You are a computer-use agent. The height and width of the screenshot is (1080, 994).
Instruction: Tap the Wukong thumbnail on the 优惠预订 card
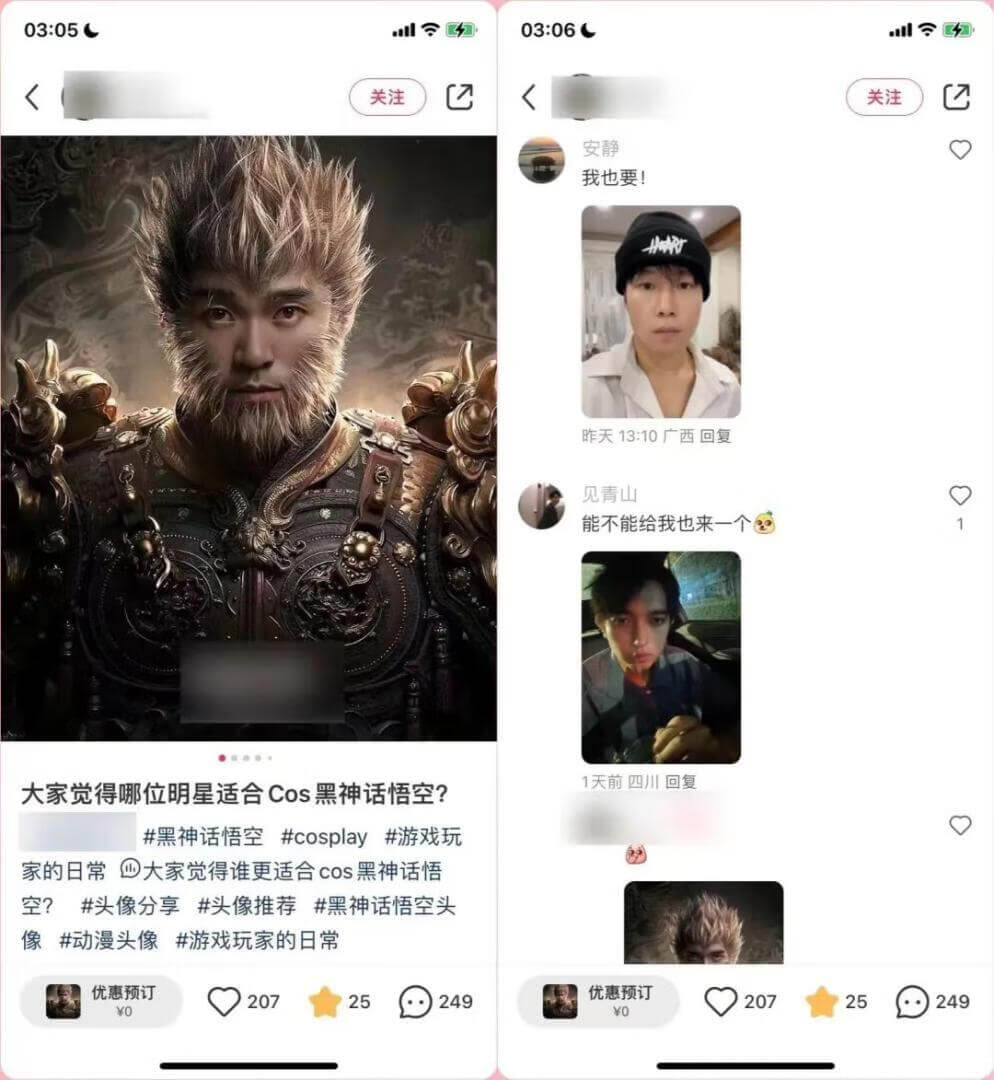tap(63, 1001)
